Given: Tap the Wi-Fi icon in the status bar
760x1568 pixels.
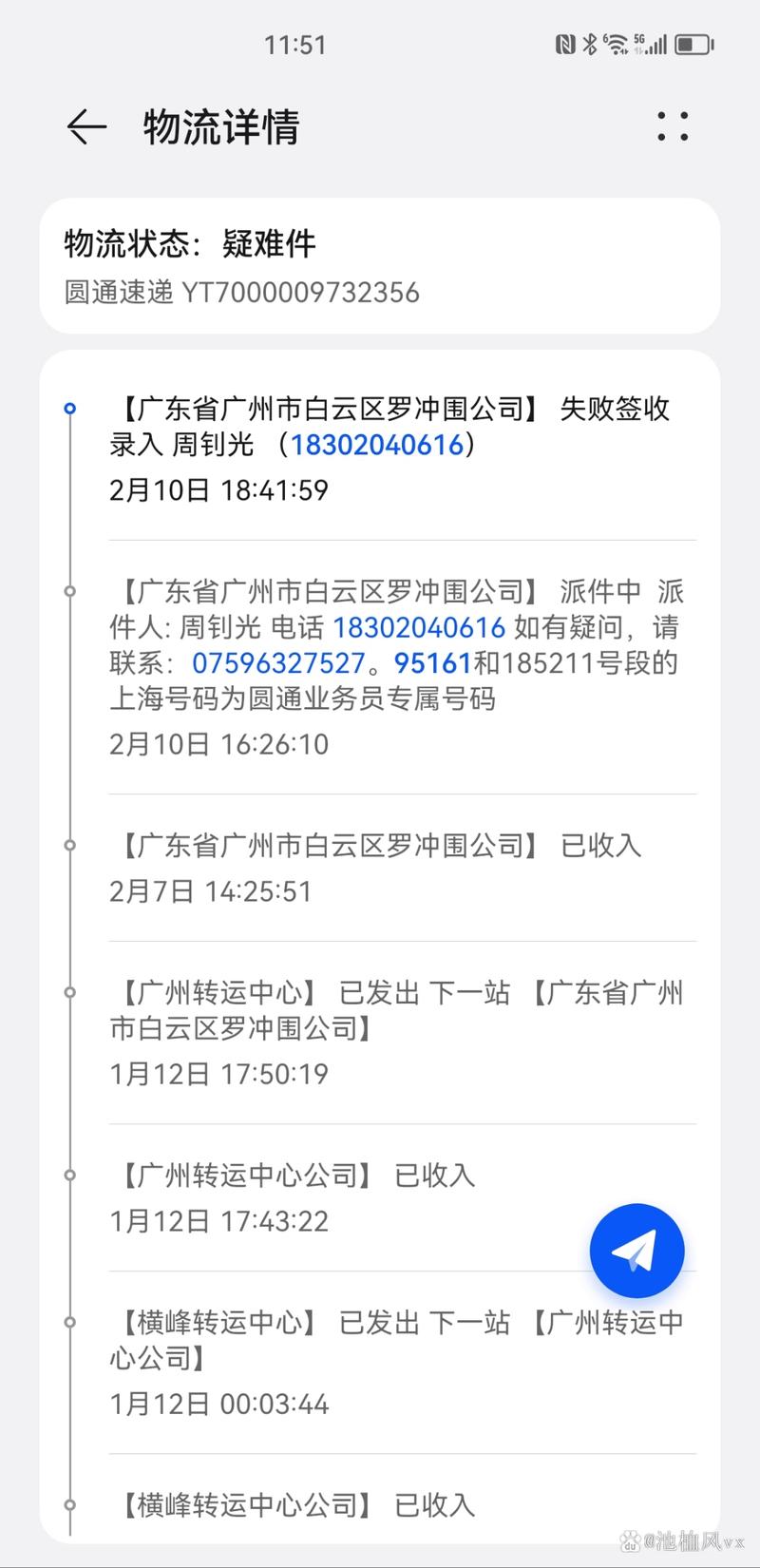Looking at the screenshot, I should tap(615, 43).
